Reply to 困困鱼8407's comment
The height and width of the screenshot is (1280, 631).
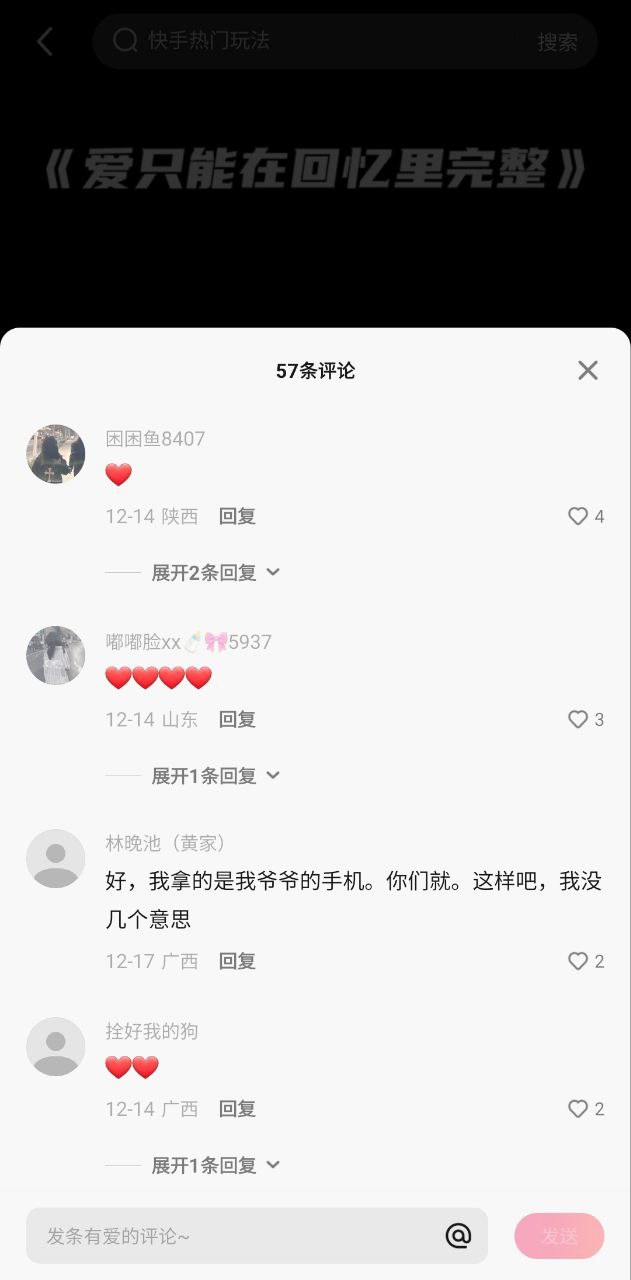click(237, 516)
